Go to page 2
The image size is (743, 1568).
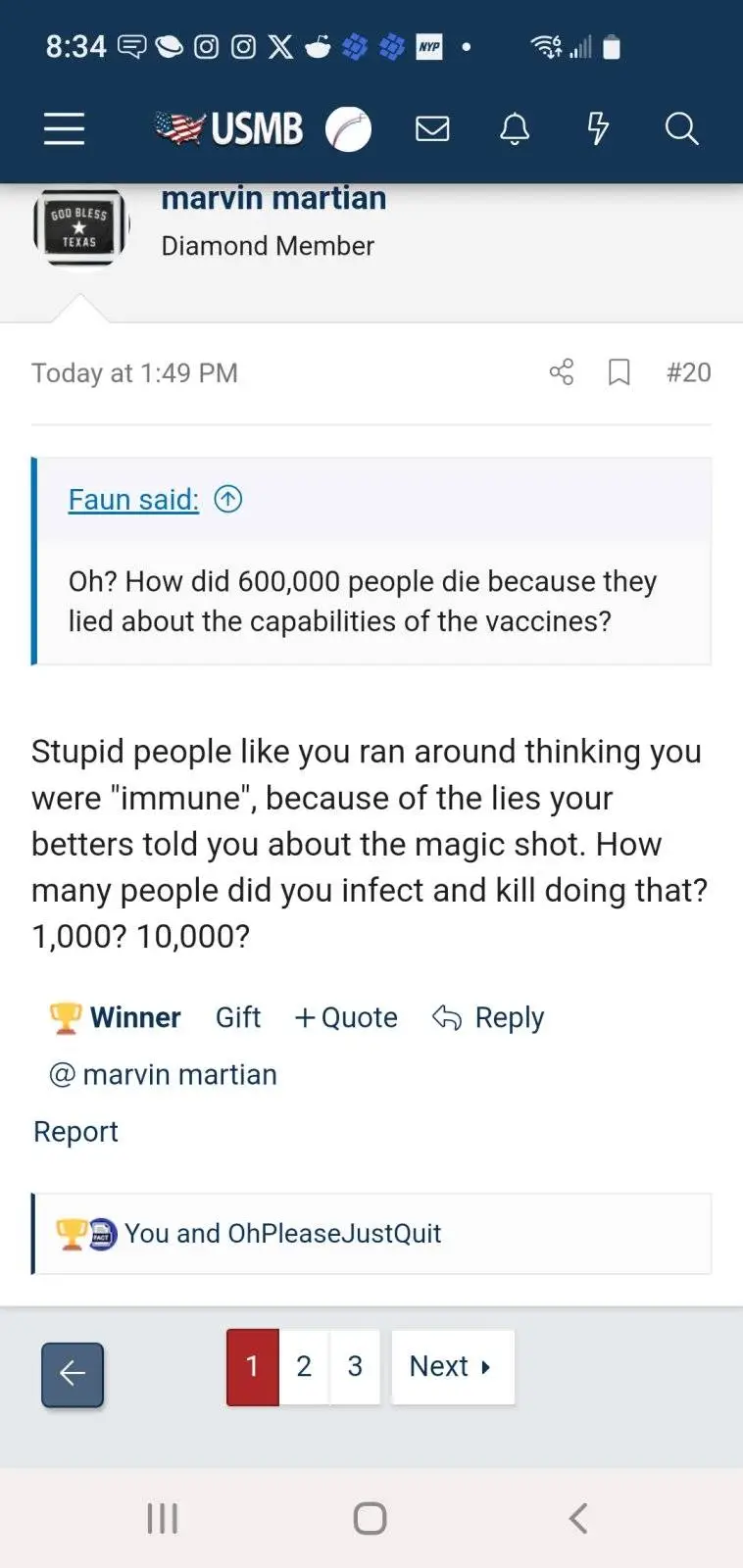[x=304, y=1366]
